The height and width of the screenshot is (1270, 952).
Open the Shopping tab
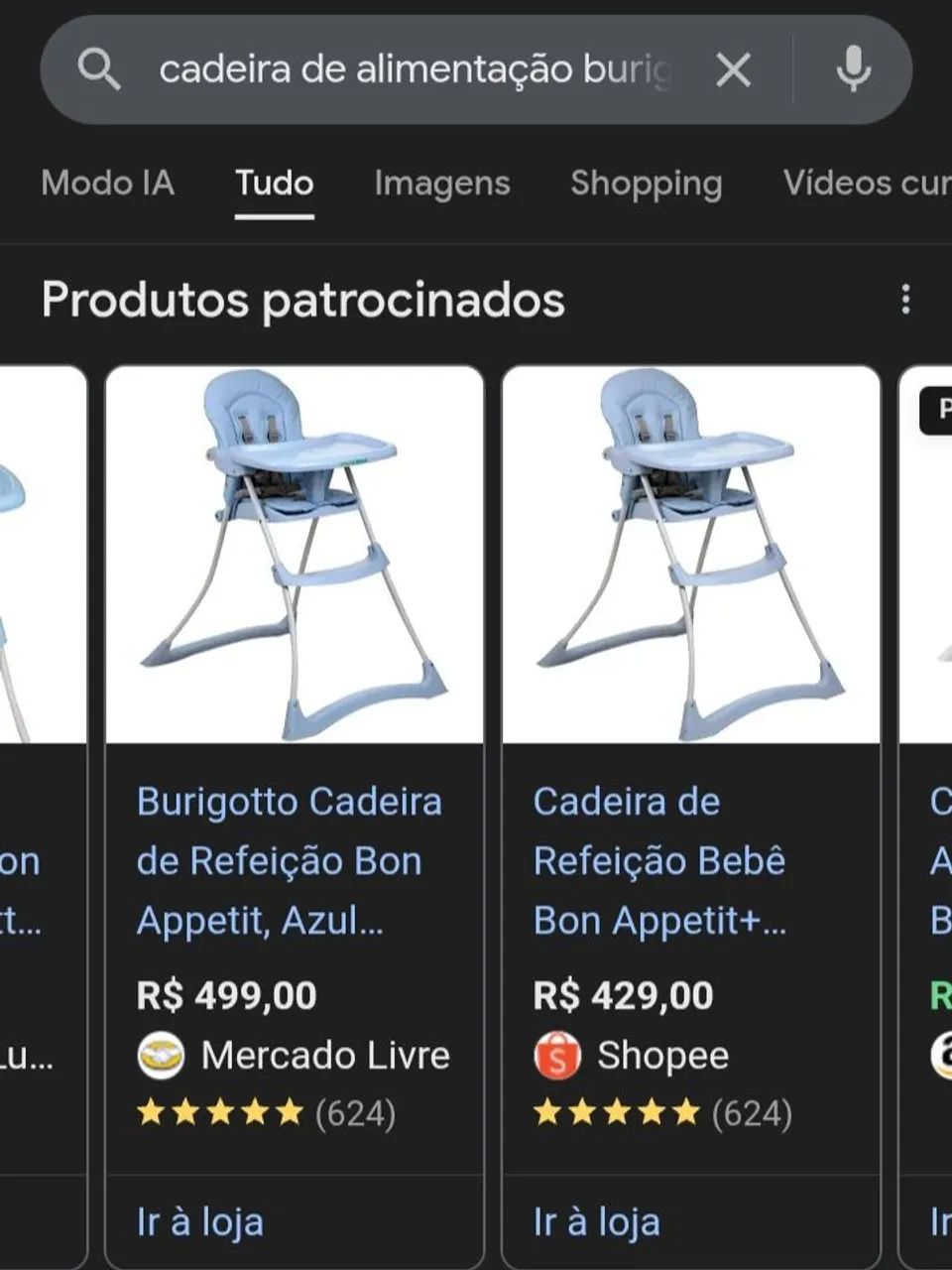(x=646, y=184)
